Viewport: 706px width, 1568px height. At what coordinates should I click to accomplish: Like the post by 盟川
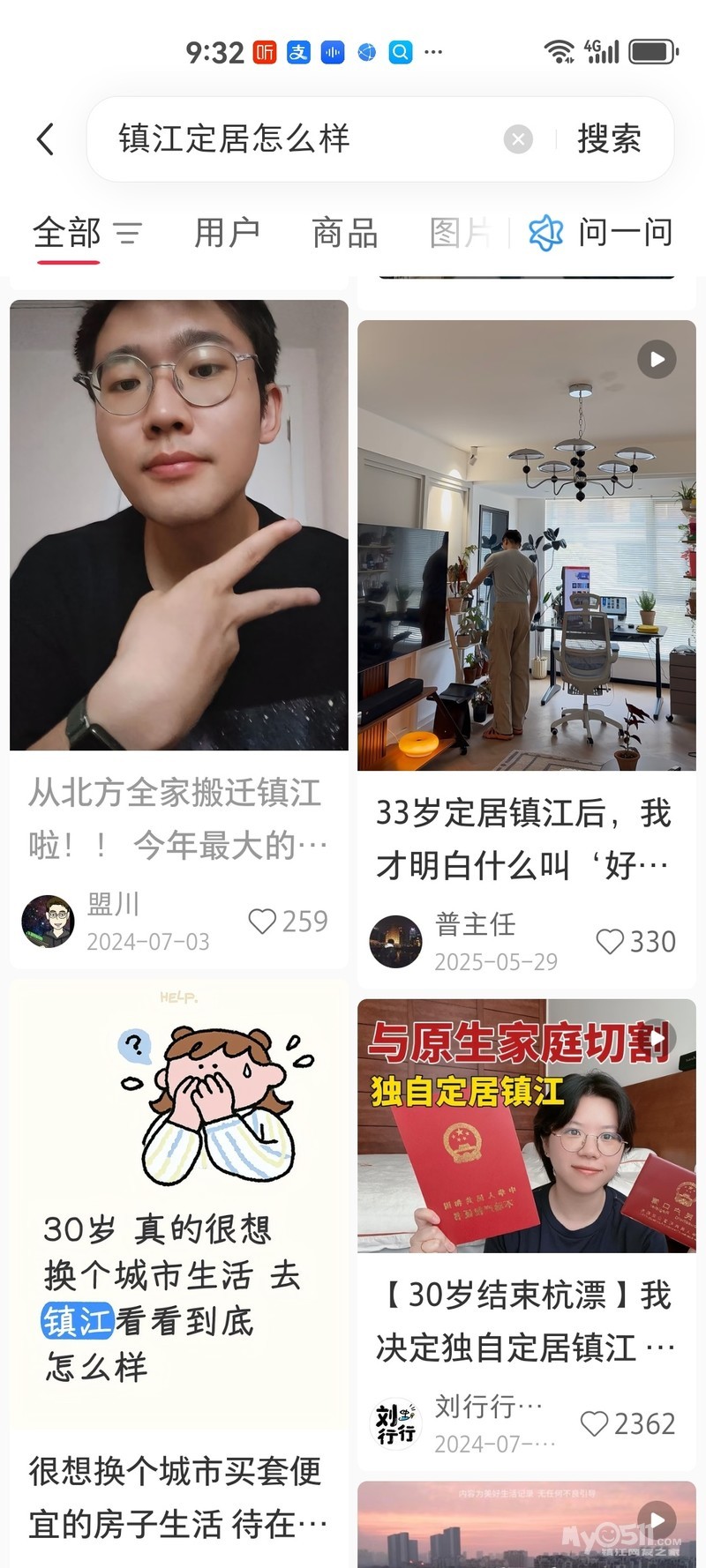pyautogui.click(x=262, y=922)
